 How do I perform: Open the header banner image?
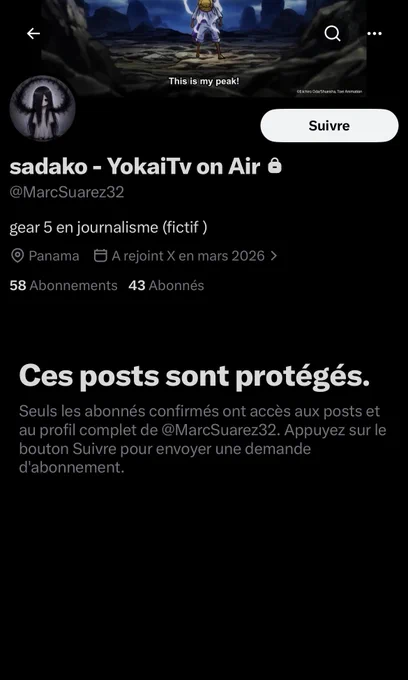[x=204, y=48]
